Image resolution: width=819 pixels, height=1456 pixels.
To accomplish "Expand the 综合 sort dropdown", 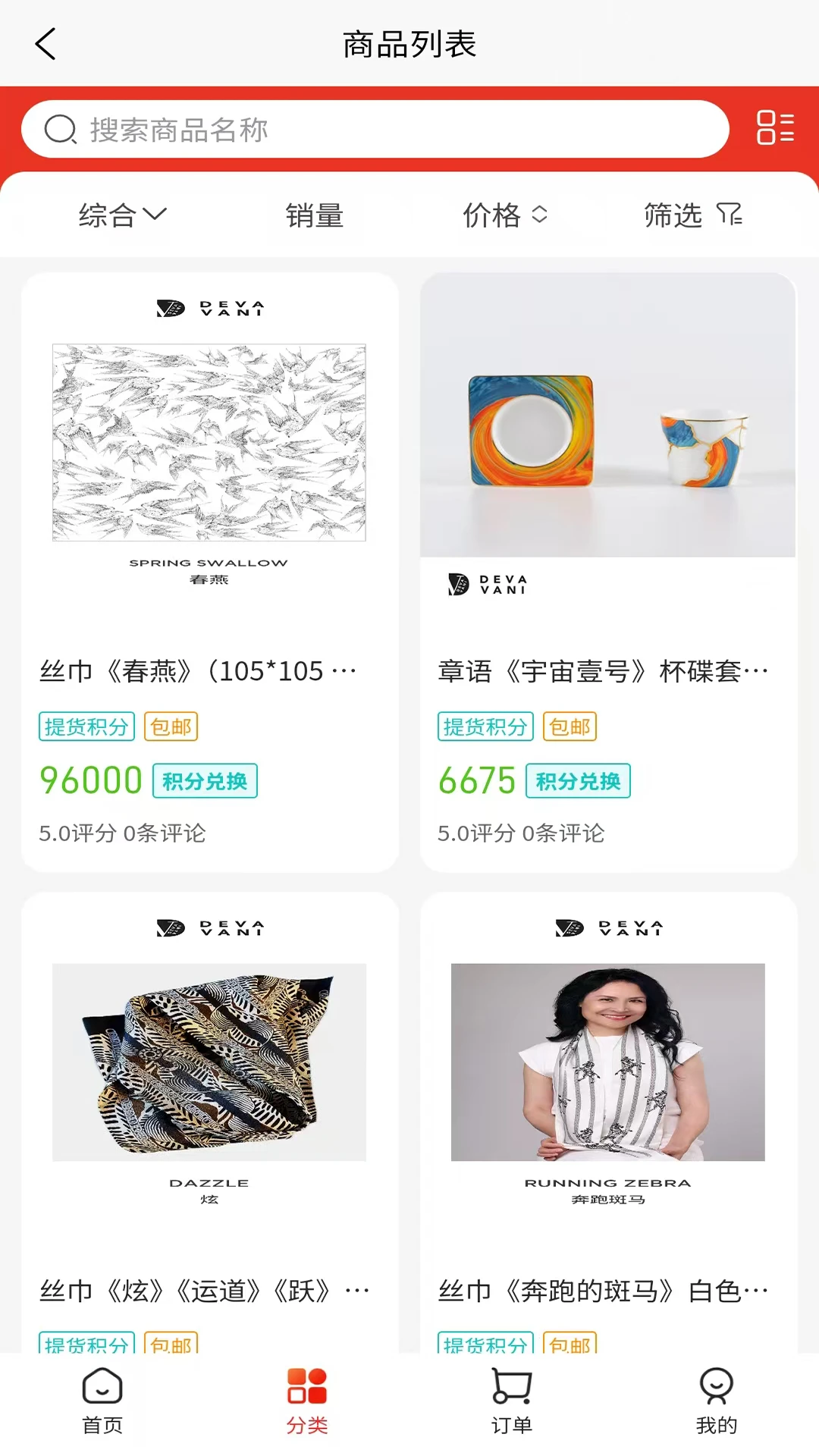I will (122, 215).
